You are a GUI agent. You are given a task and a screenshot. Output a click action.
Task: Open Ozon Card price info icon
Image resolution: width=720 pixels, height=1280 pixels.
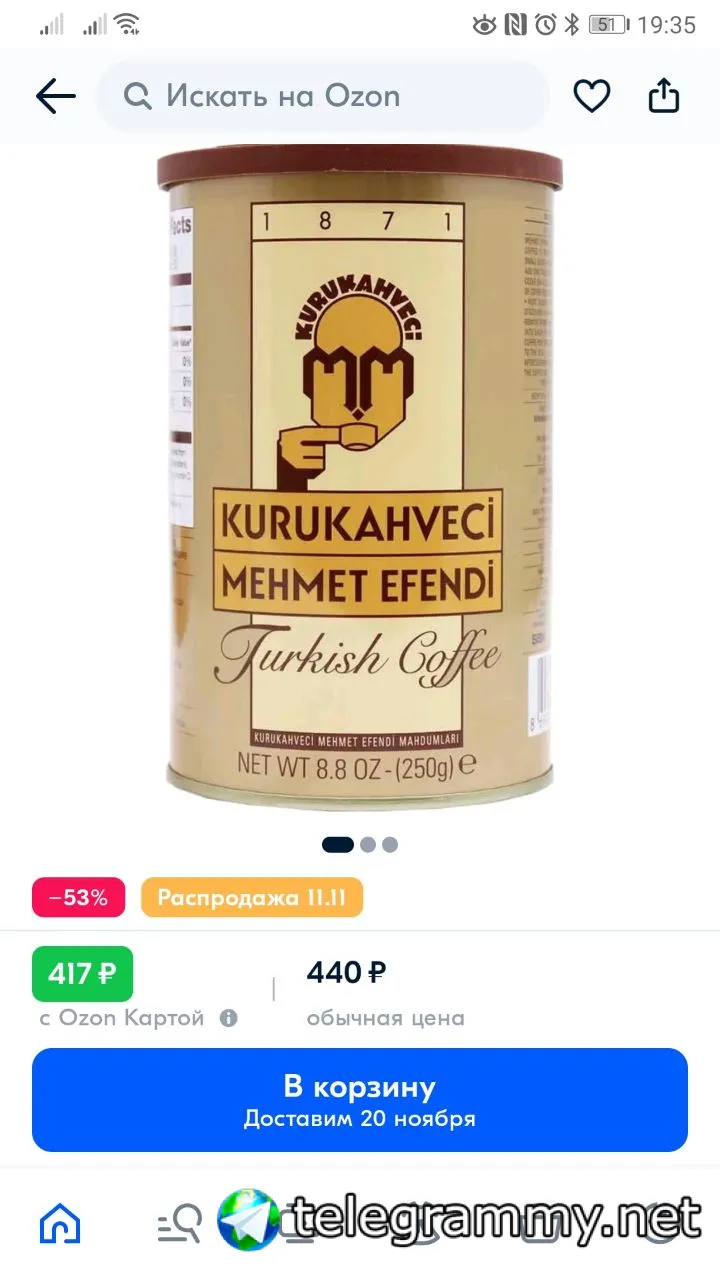pyautogui.click(x=229, y=1018)
